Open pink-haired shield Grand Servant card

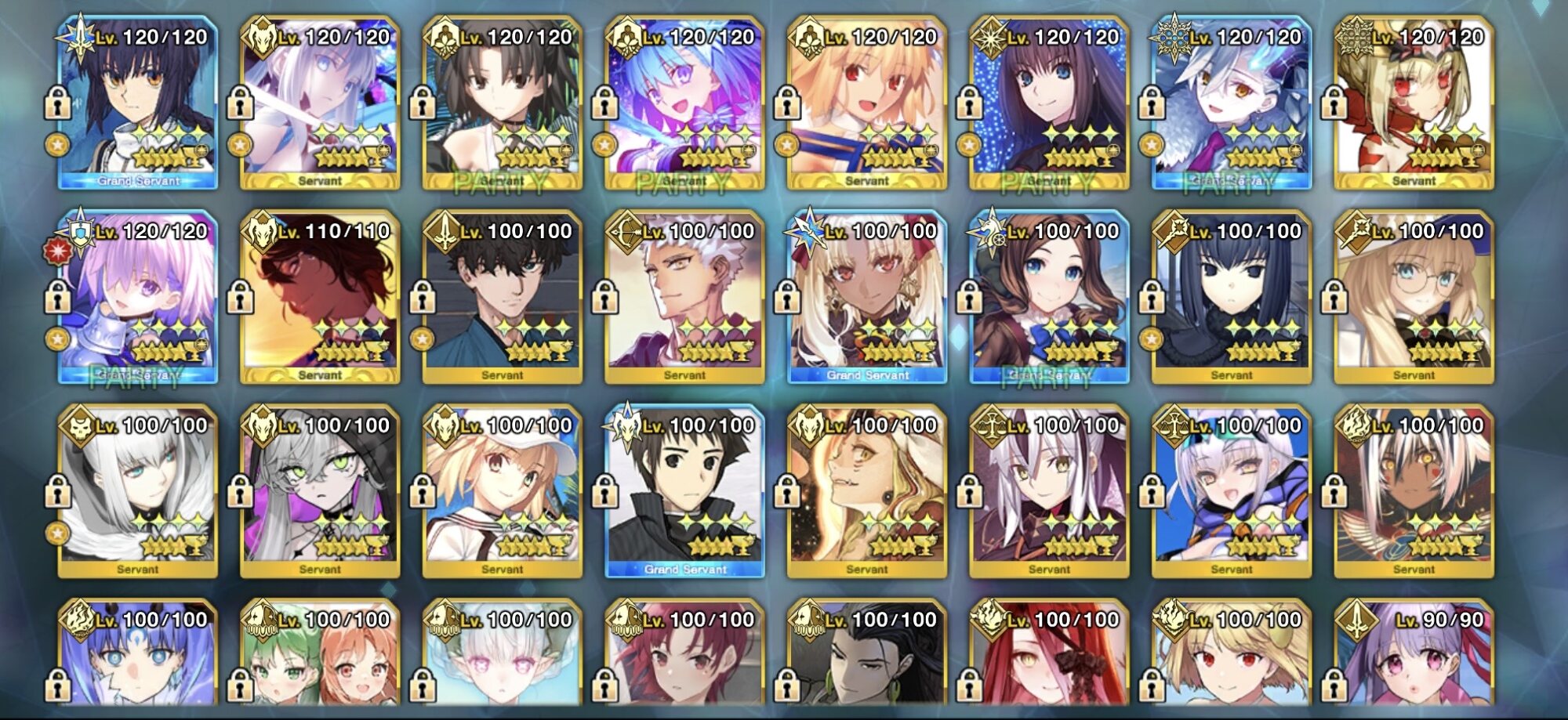(138, 298)
